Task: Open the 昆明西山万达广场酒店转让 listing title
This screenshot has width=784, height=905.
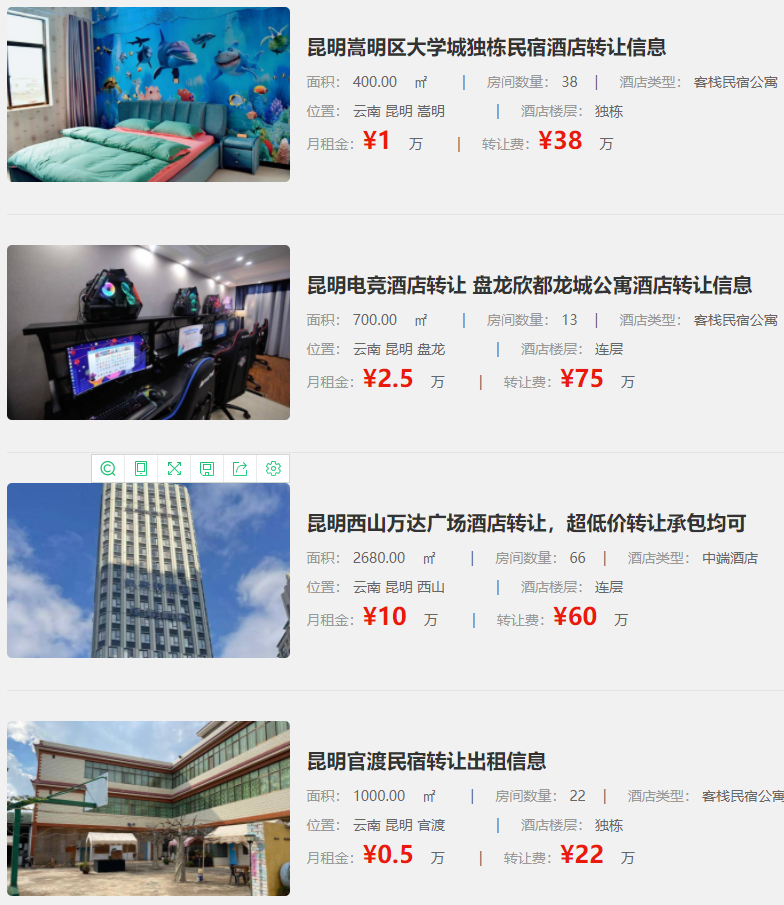Action: [x=526, y=524]
